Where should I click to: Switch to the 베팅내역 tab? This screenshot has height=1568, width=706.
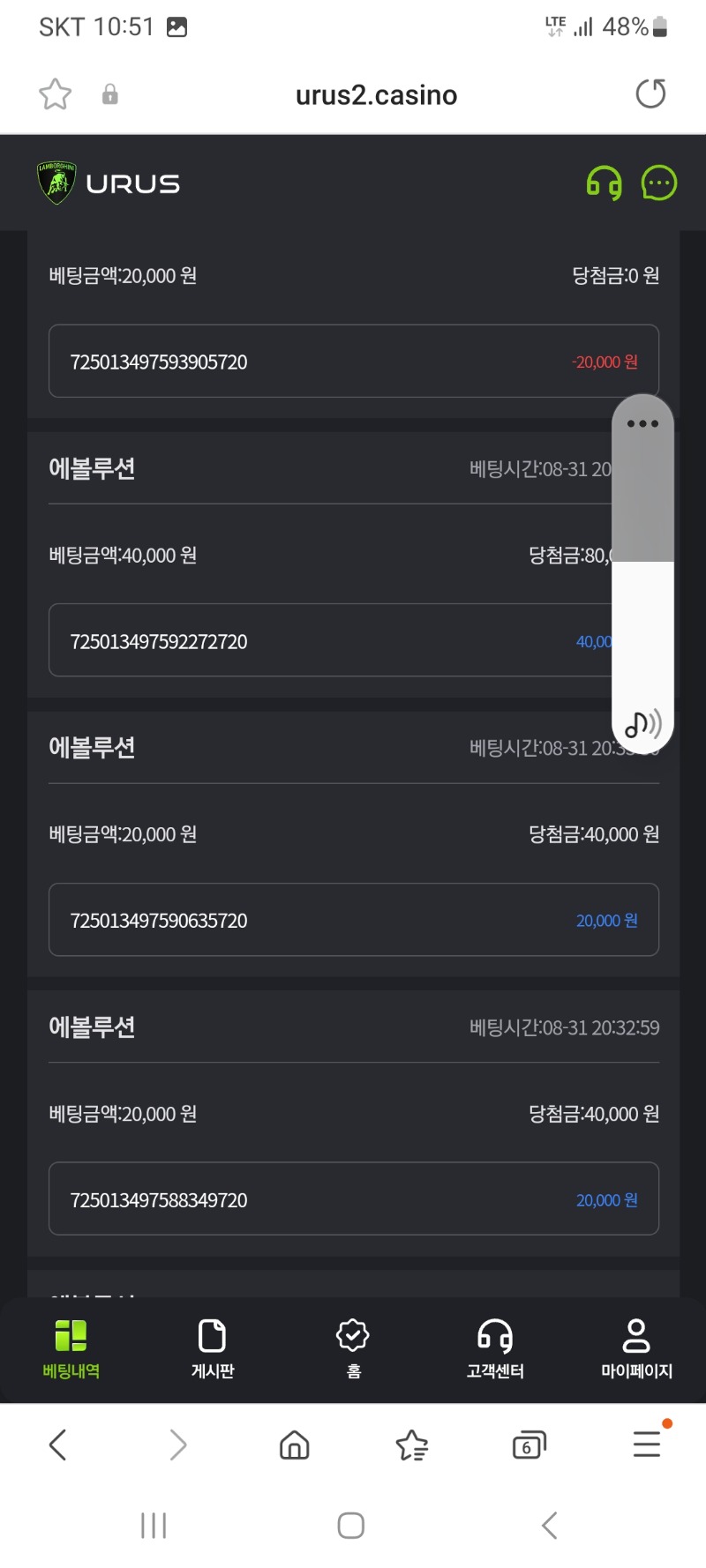click(71, 1348)
